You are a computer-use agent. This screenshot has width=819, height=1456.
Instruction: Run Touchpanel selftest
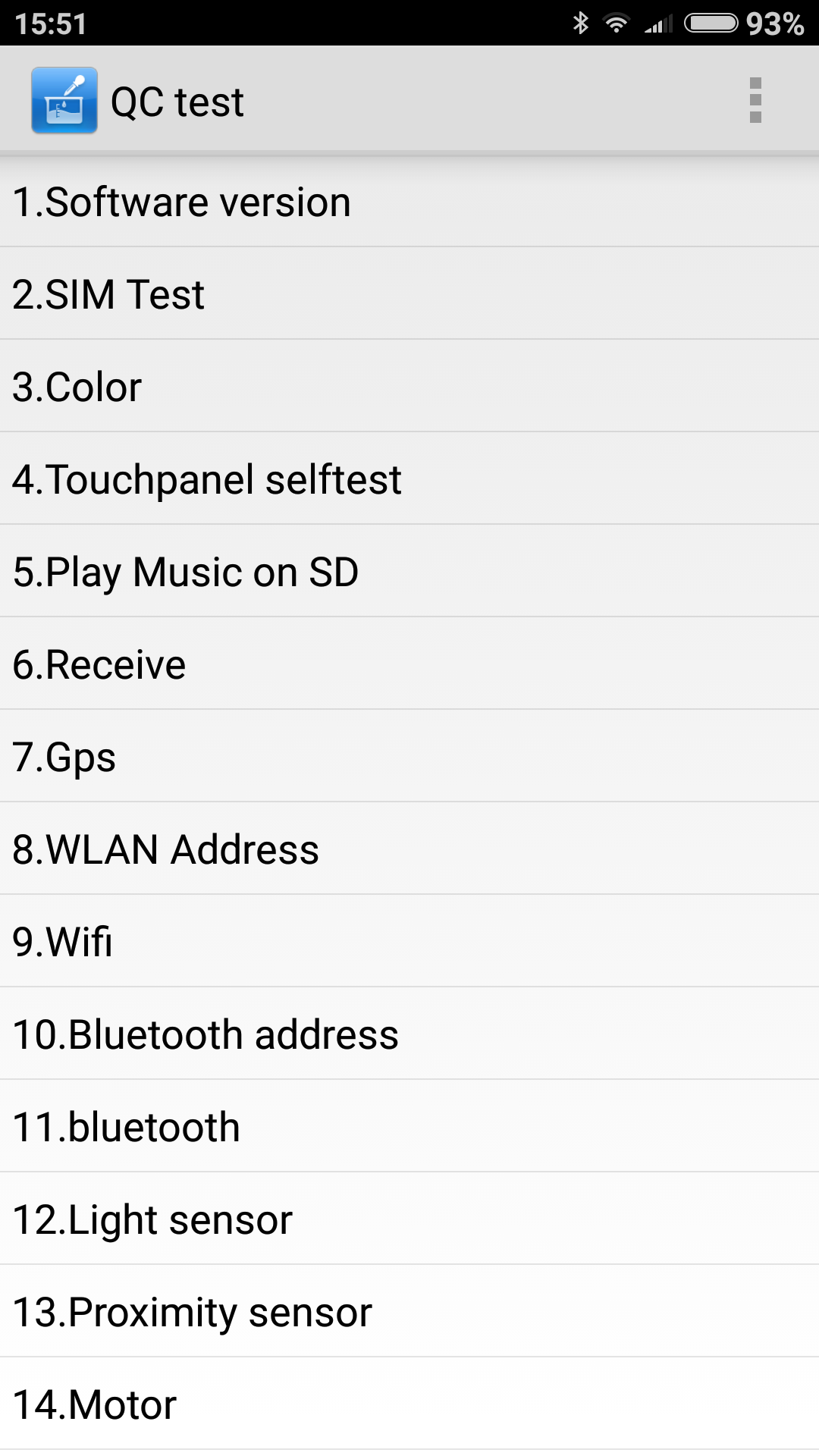pyautogui.click(x=207, y=479)
